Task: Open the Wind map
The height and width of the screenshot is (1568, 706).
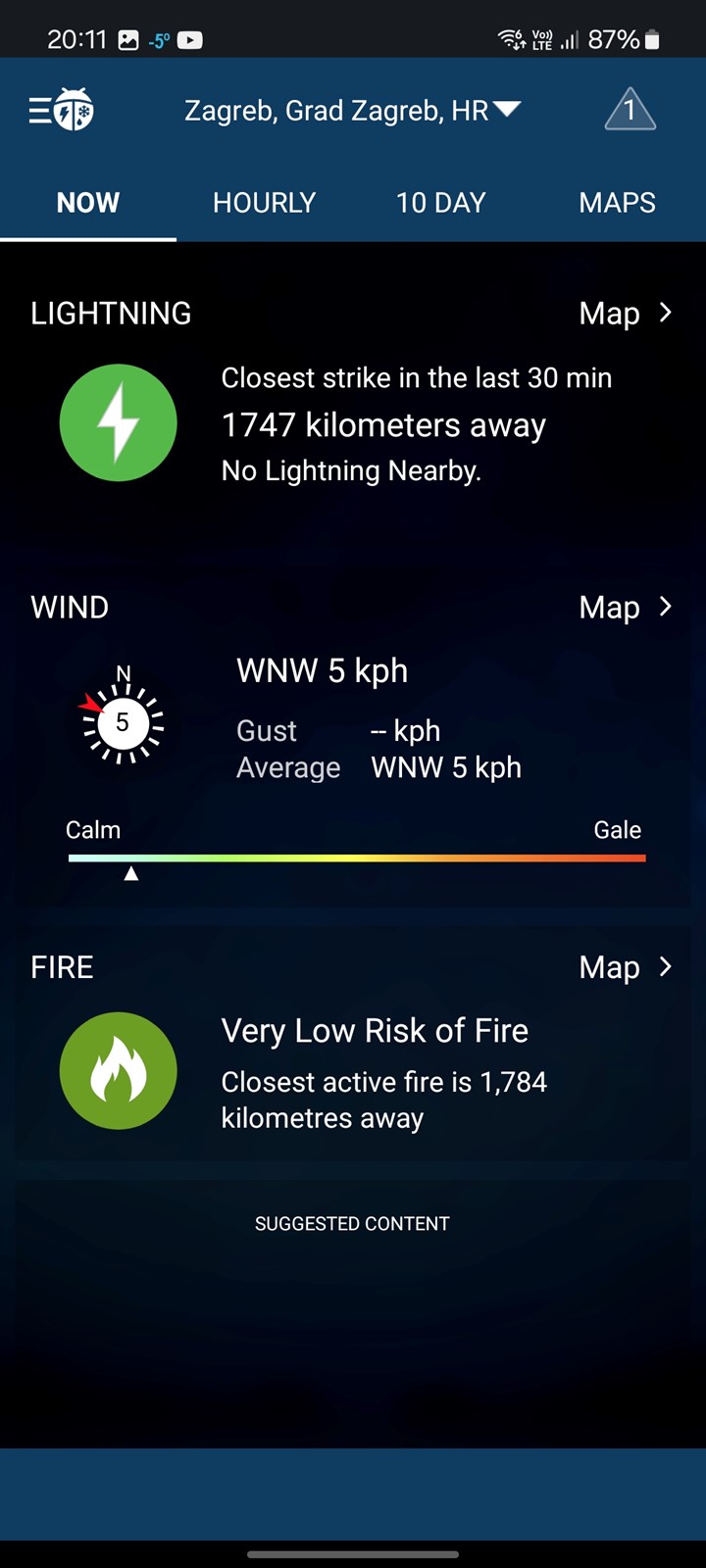Action: click(626, 608)
